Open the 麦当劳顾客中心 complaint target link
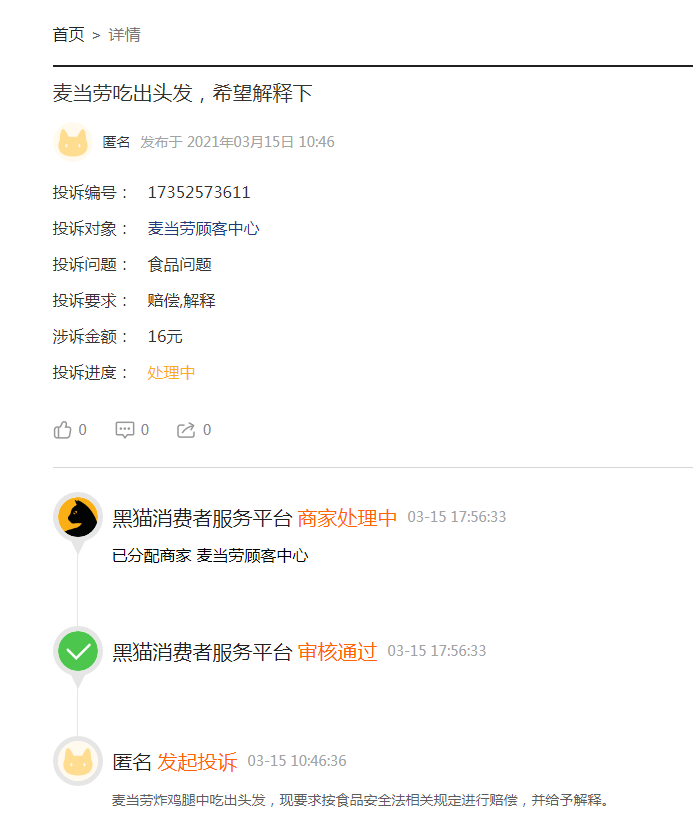 point(203,229)
